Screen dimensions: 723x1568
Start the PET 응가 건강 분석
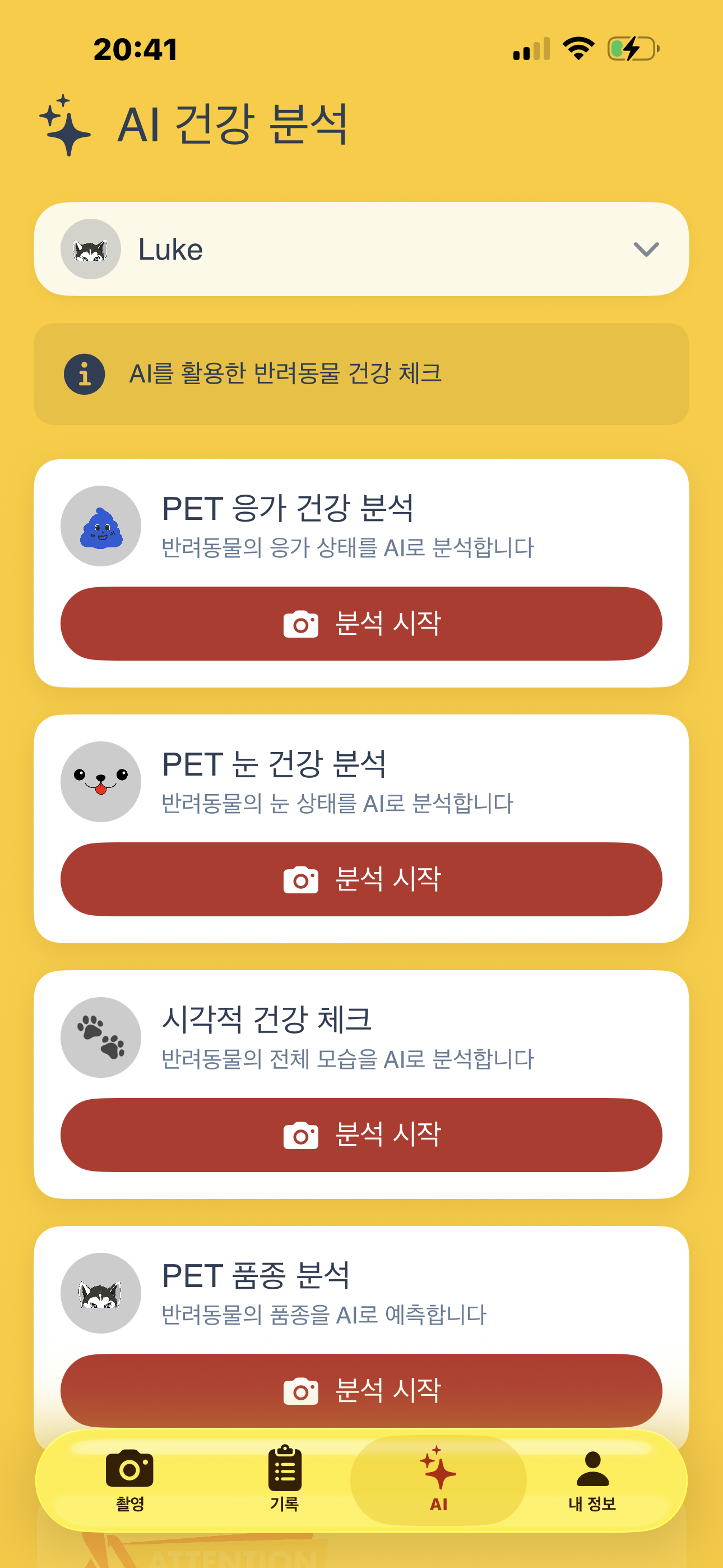[x=361, y=623]
